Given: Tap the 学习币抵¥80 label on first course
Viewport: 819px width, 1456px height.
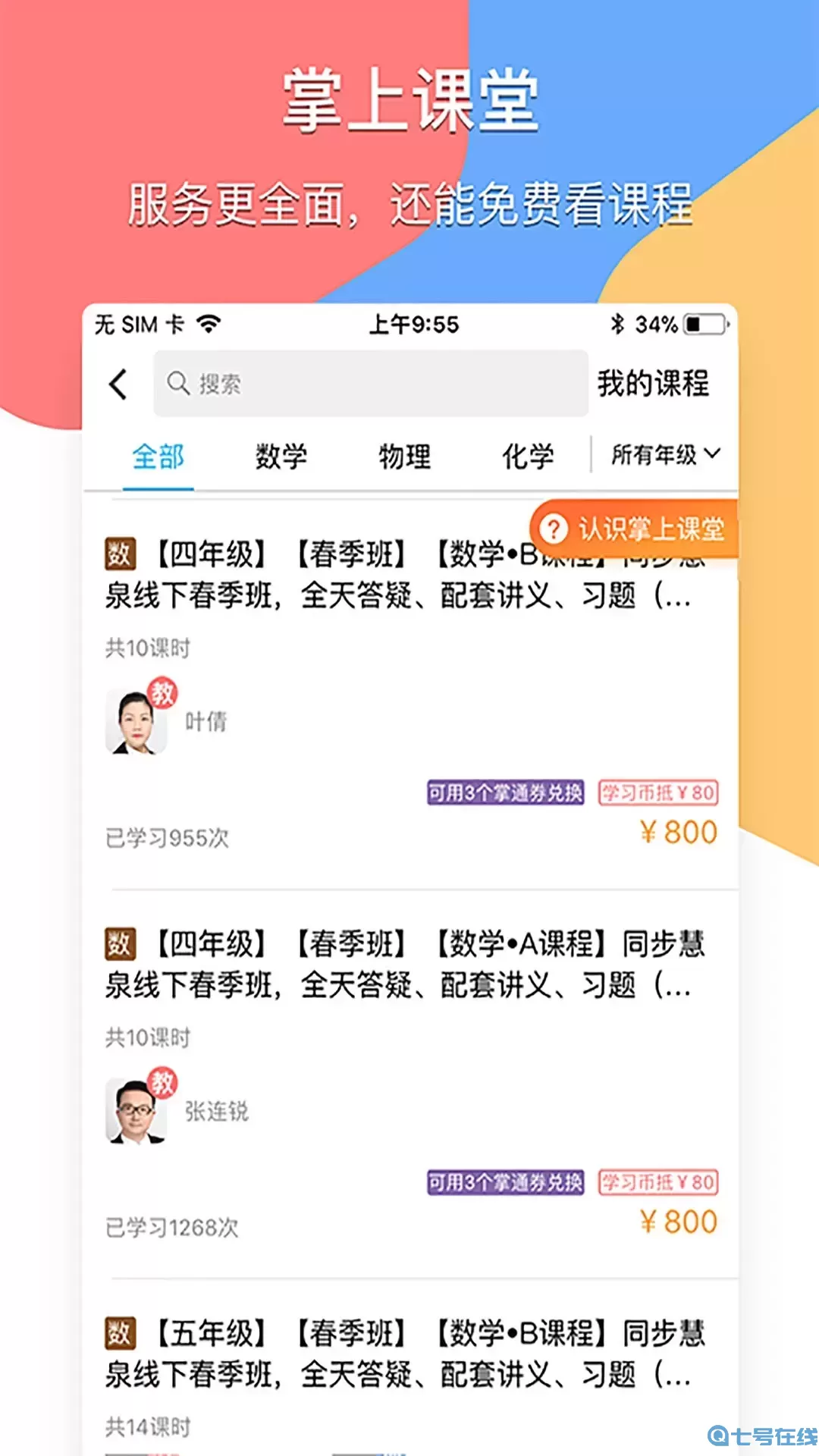Looking at the screenshot, I should pyautogui.click(x=659, y=793).
